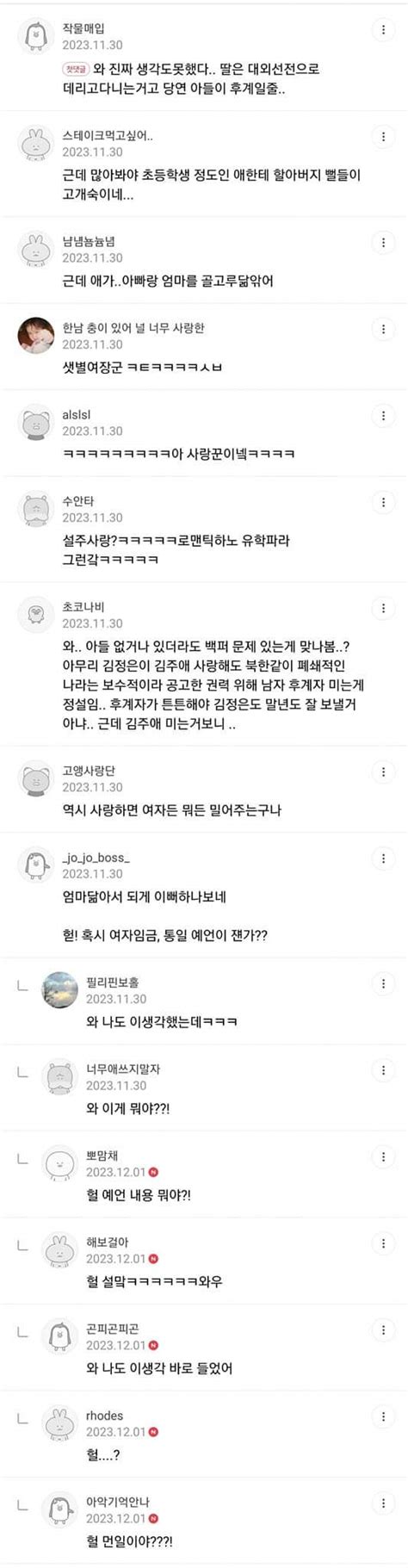Show options for 곤피곤피곤's reply
The height and width of the screenshot is (1568, 408).
pos(383,1329)
